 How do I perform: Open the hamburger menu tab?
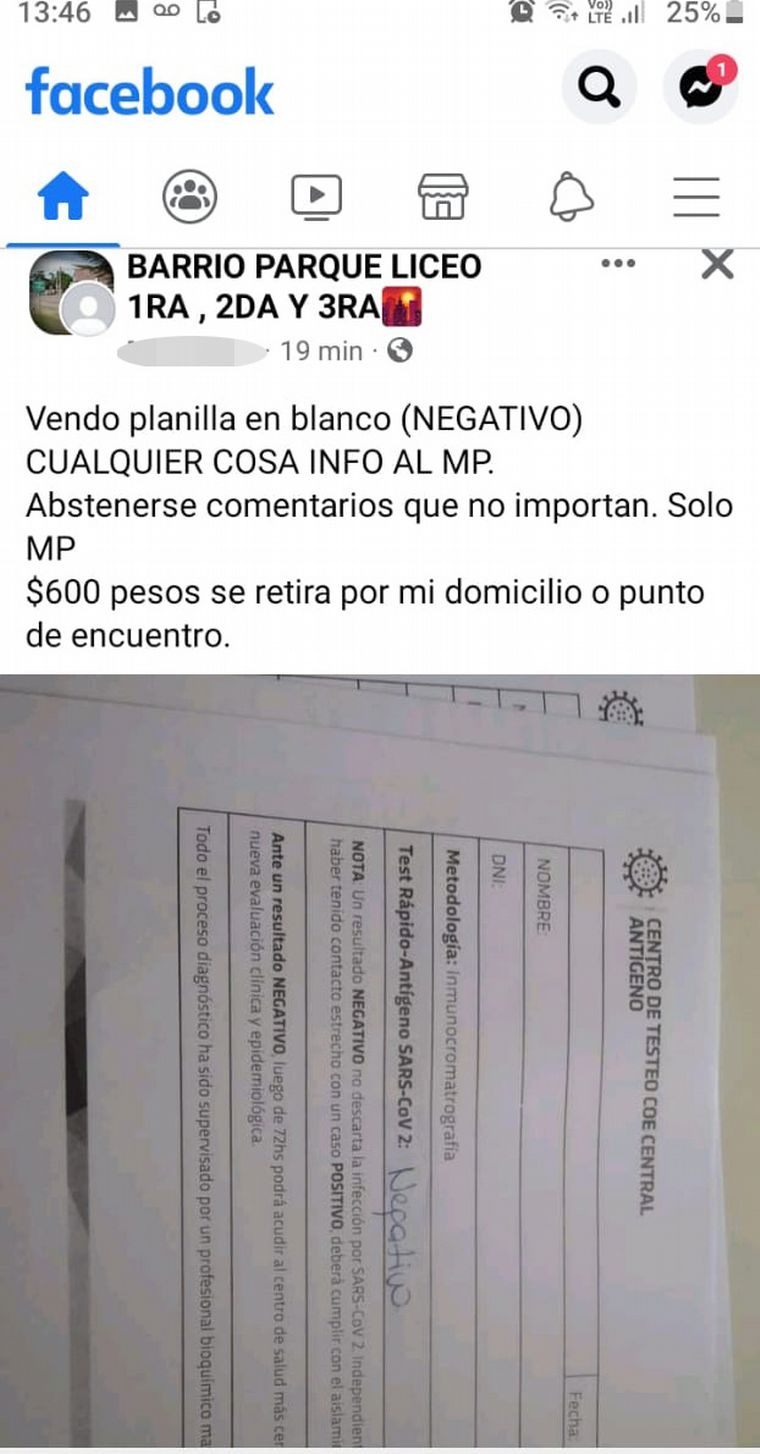pyautogui.click(x=697, y=197)
